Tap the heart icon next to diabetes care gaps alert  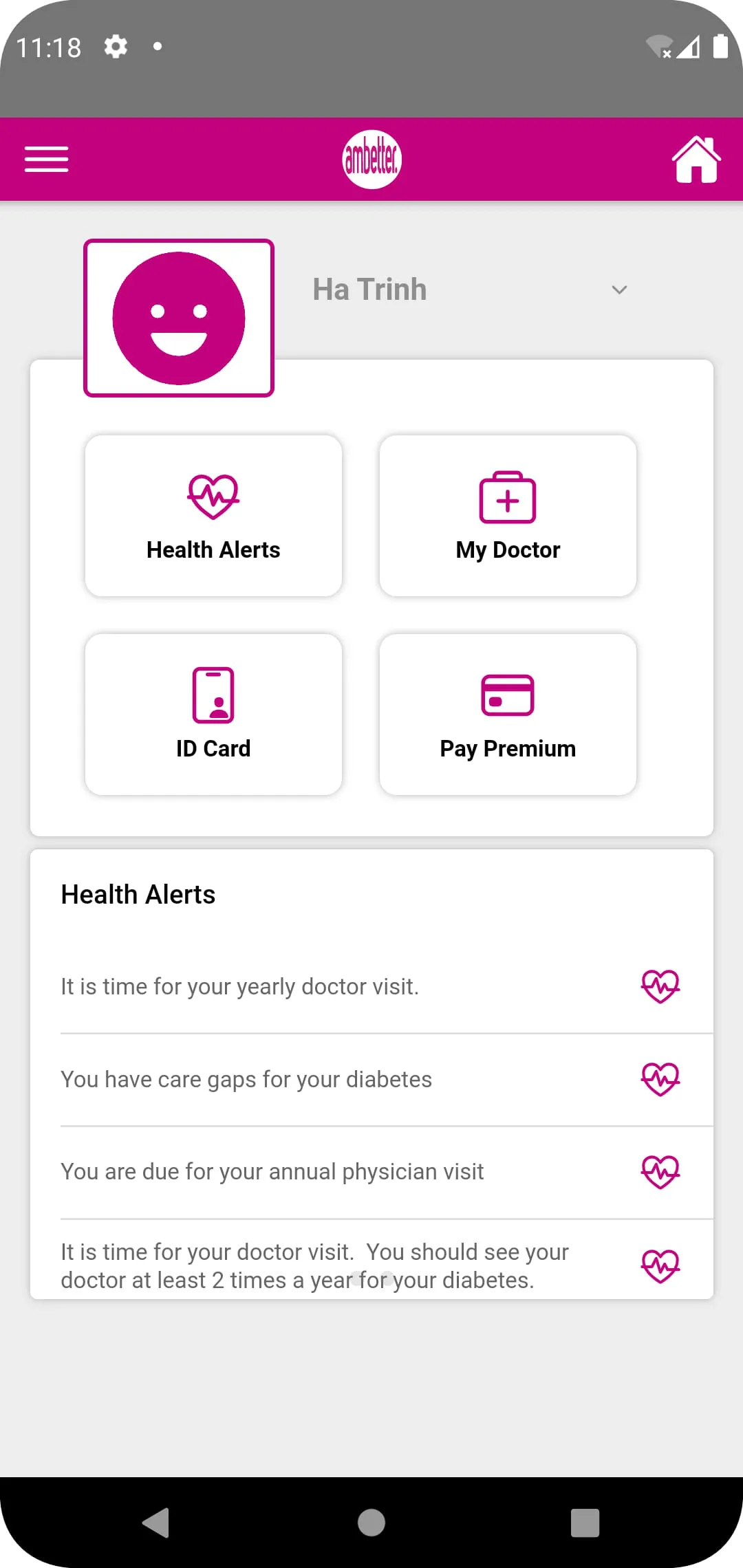(660, 1079)
